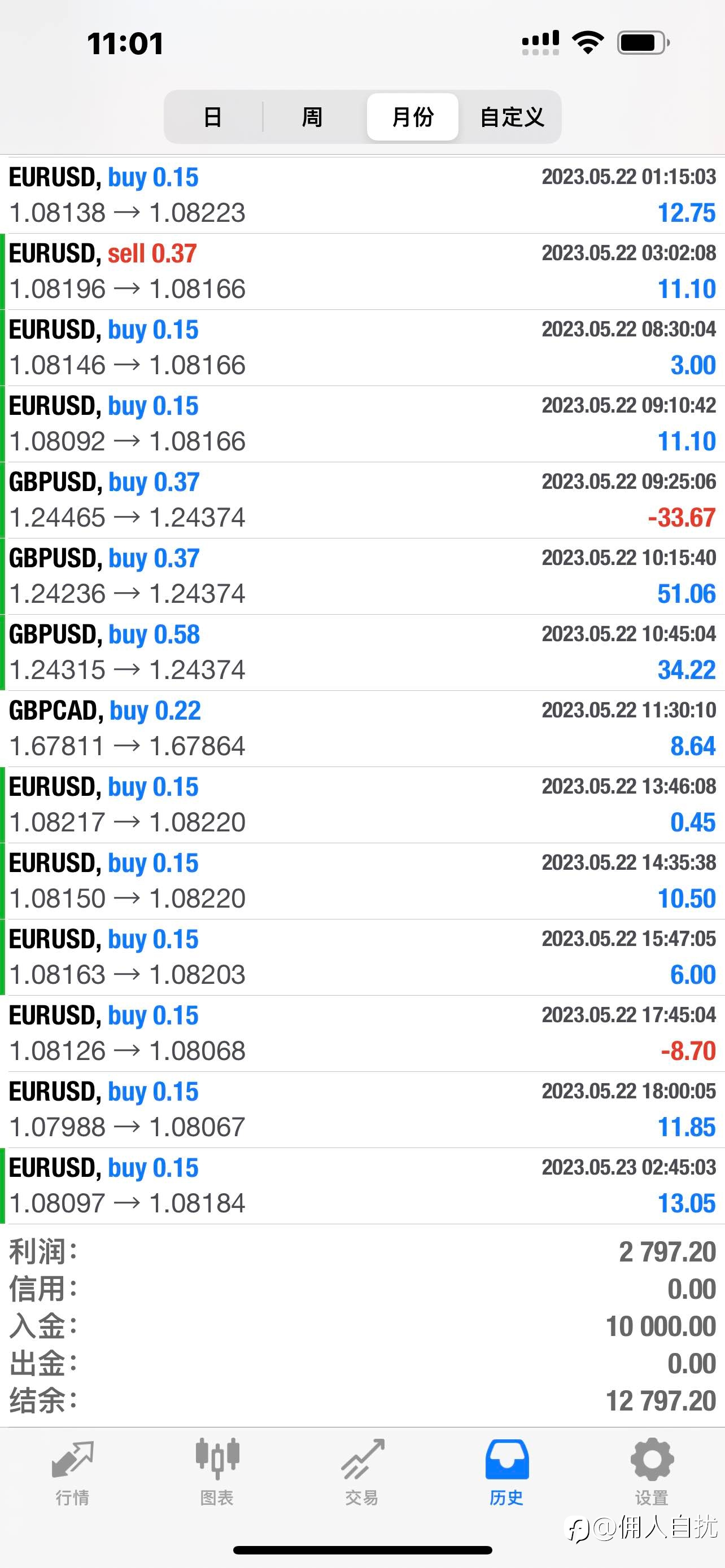
Task: Select the 周 period filter
Action: [312, 117]
